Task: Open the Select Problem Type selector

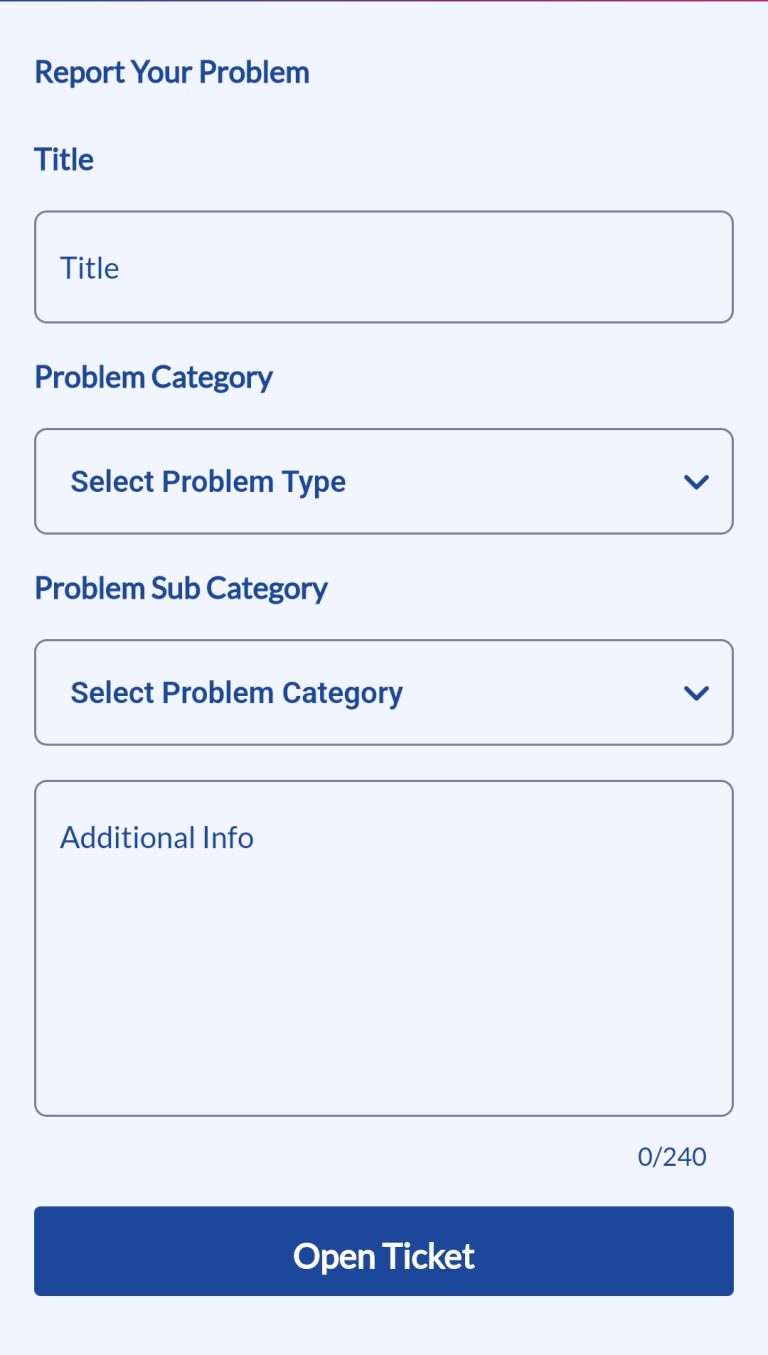Action: tap(384, 481)
